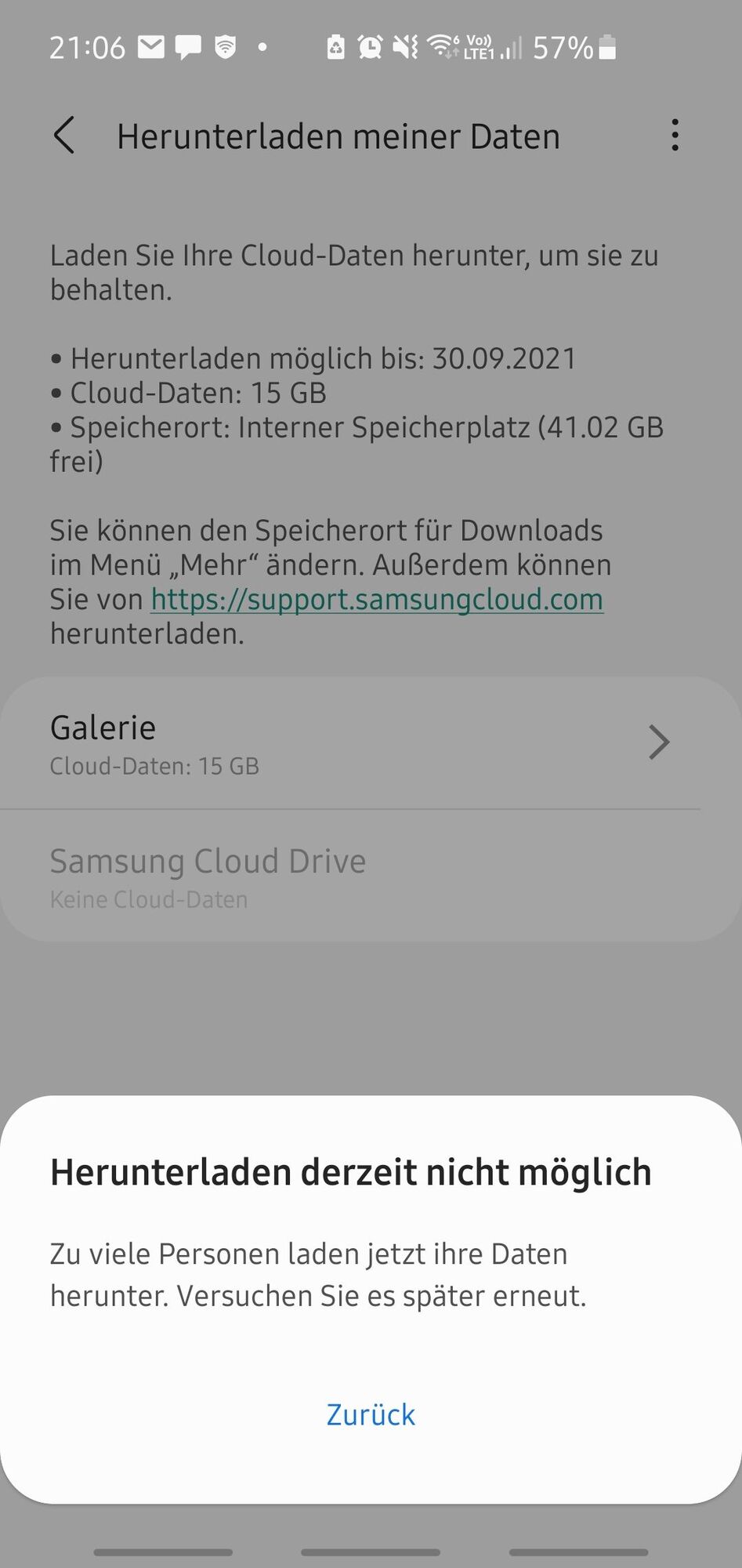Tap the clock showing 21:06

[87, 48]
